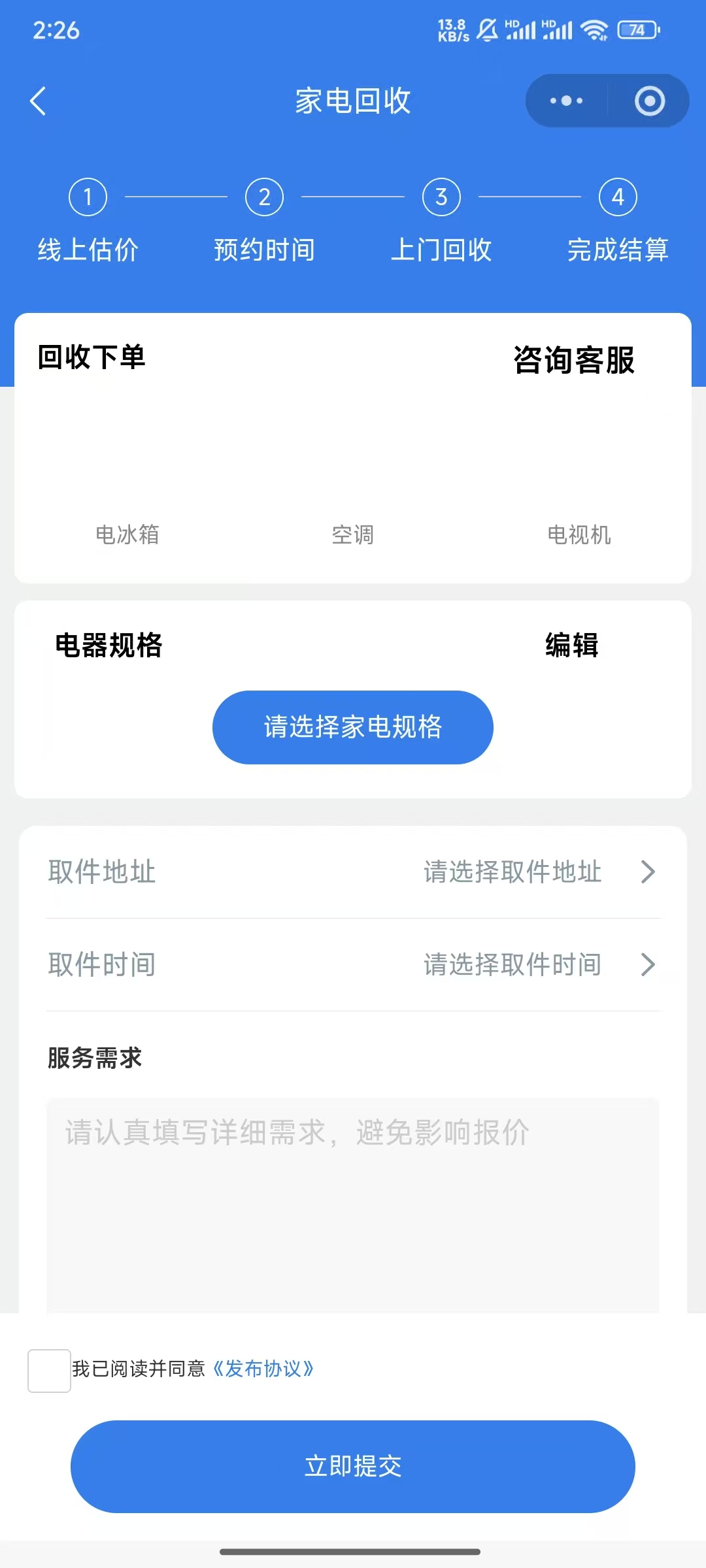Check the 我已阅读并同意 agreement box
Image resolution: width=706 pixels, height=1568 pixels.
pos(49,1371)
